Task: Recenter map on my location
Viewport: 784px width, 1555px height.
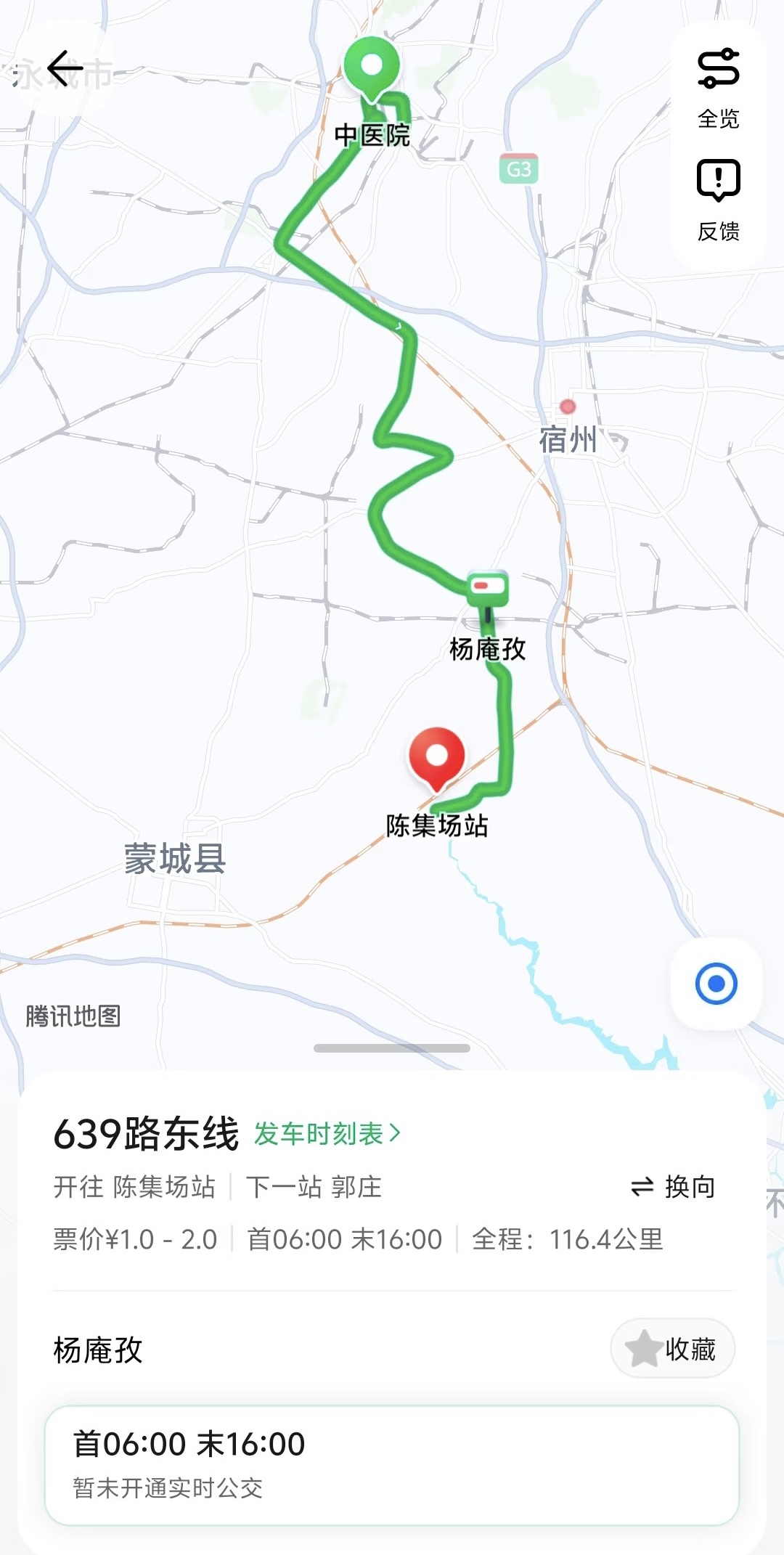Action: coord(716,984)
